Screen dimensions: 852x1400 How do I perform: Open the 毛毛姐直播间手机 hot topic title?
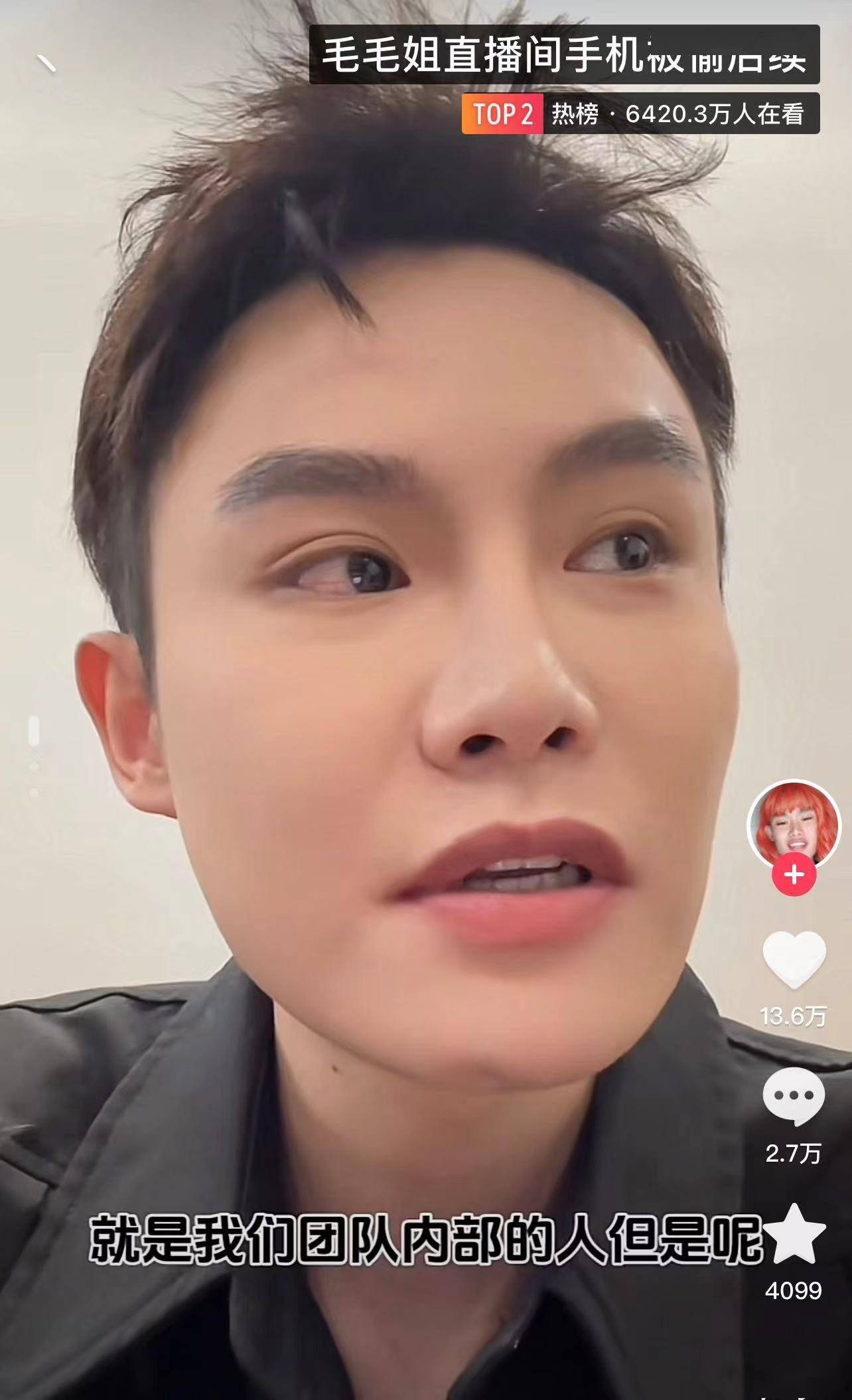point(564,56)
